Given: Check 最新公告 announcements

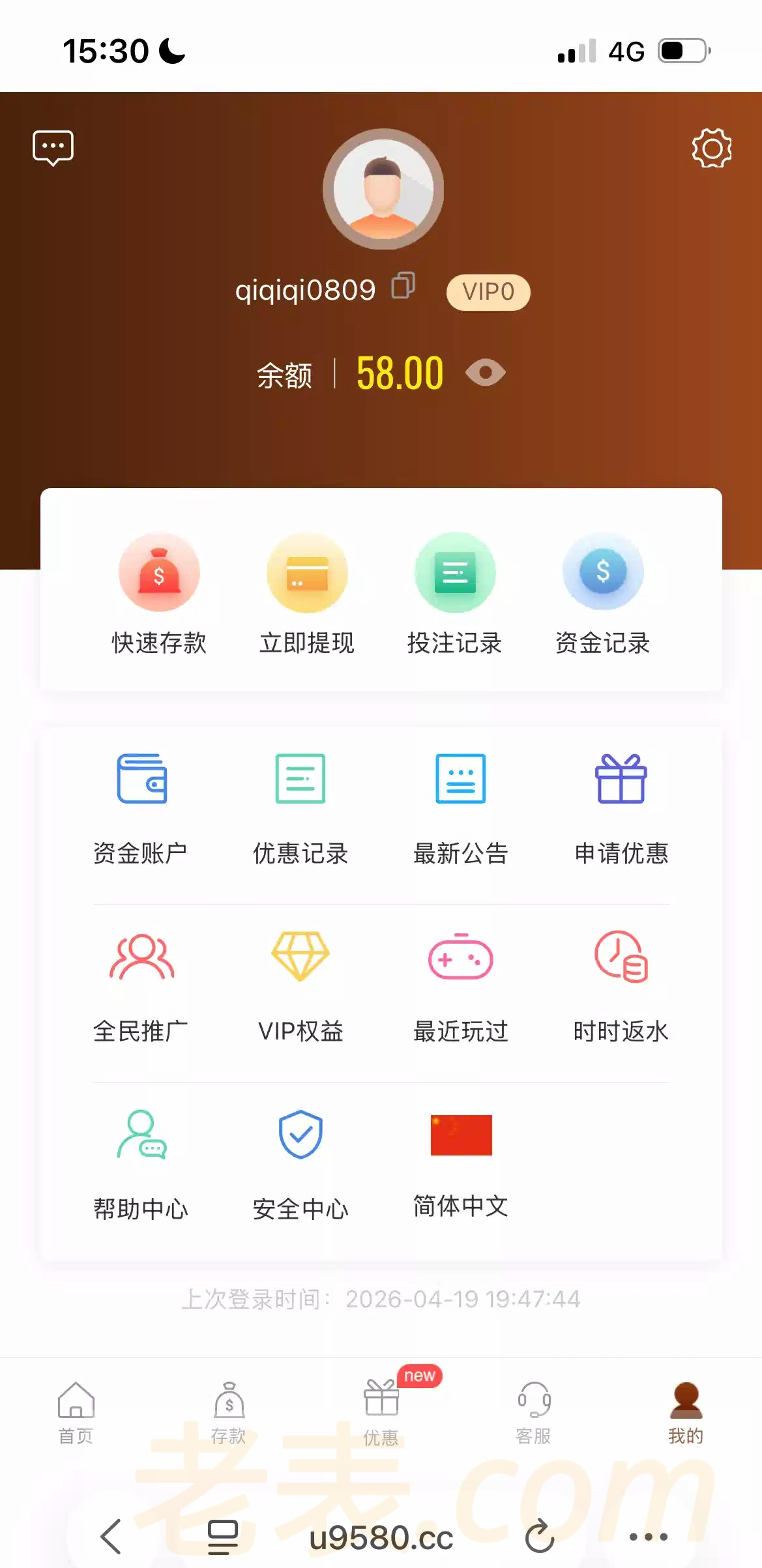Looking at the screenshot, I should [x=461, y=808].
